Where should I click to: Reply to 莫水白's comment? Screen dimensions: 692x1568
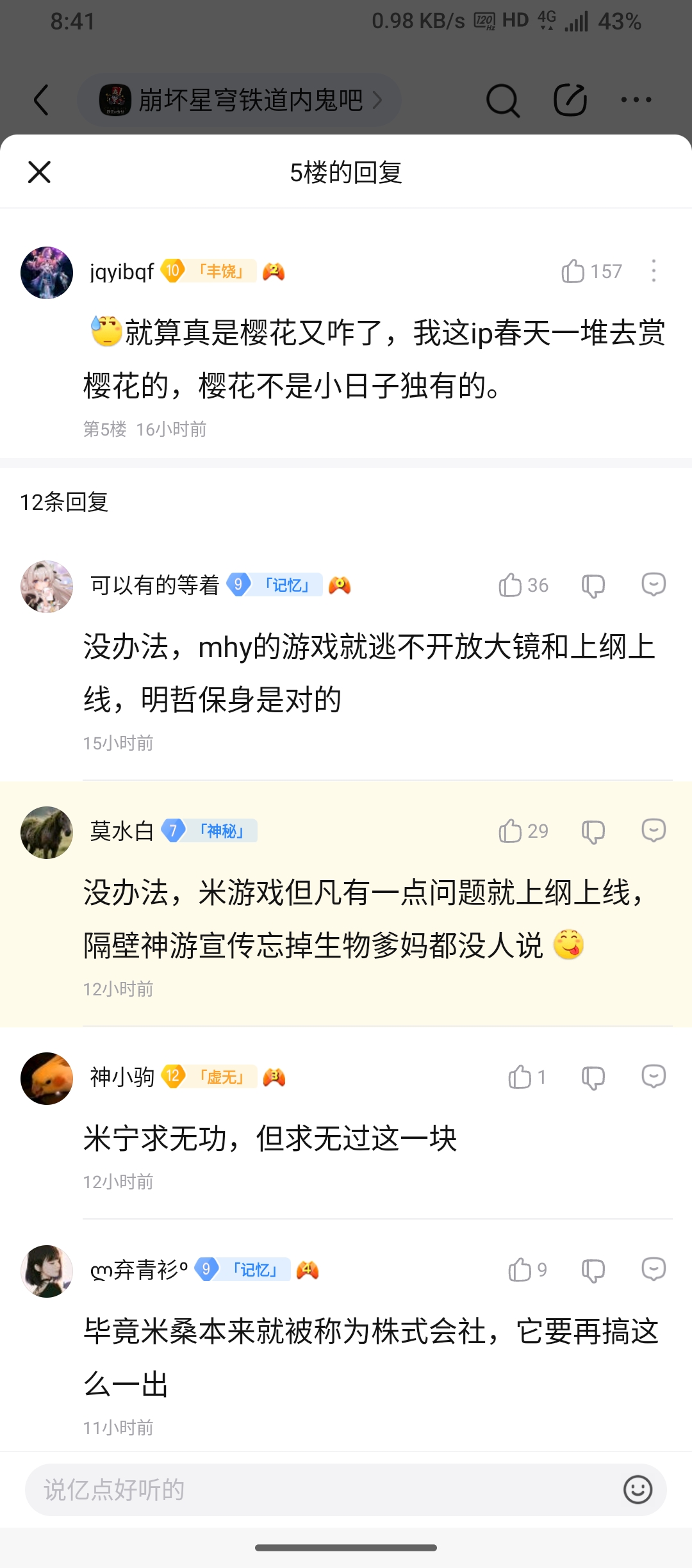click(653, 831)
